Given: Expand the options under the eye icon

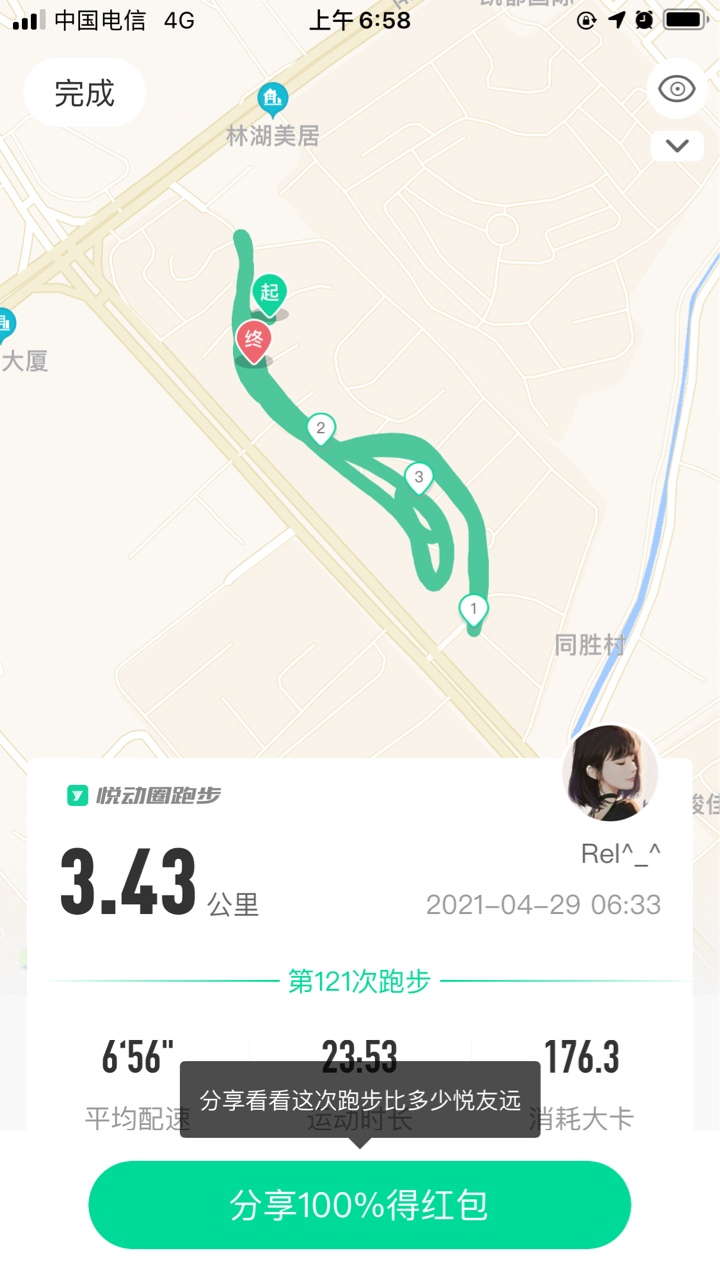Looking at the screenshot, I should (x=677, y=146).
